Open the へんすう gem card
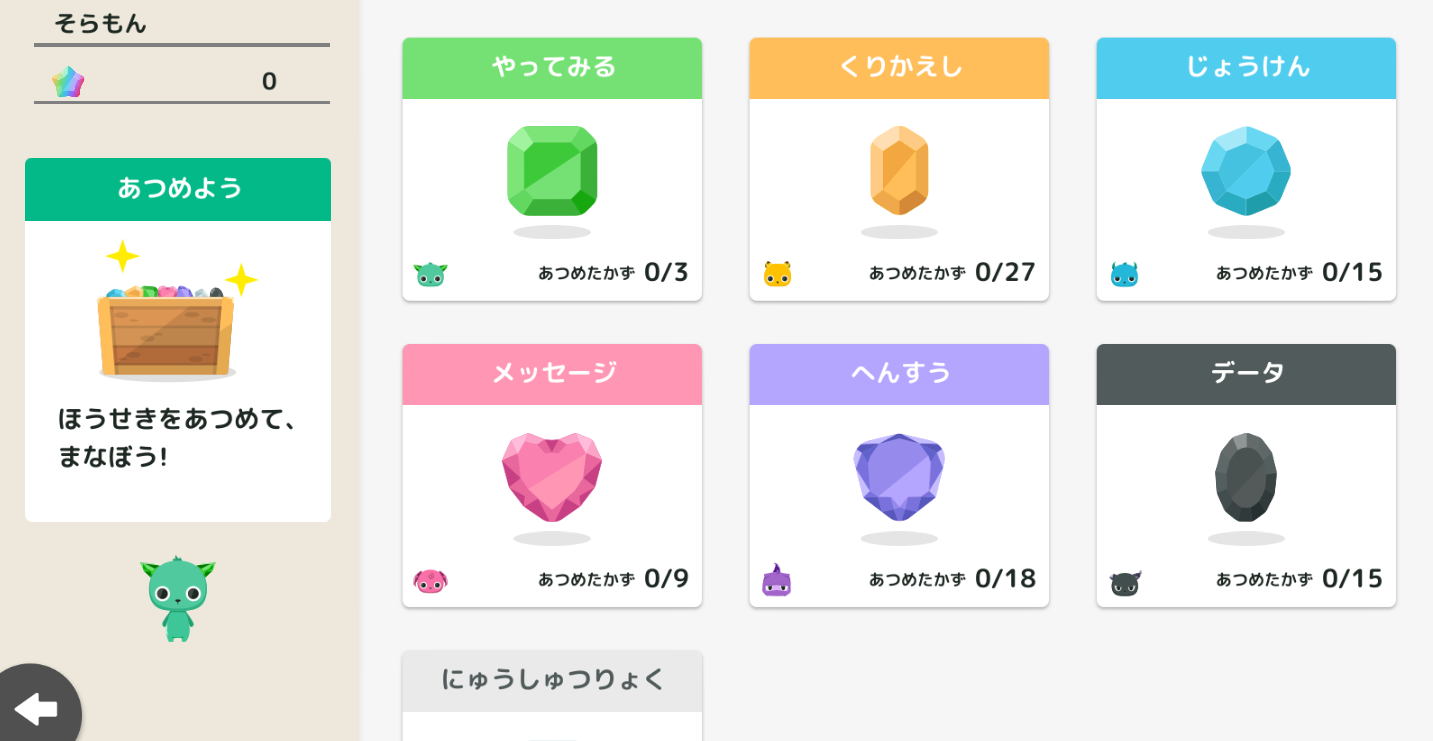Image resolution: width=1433 pixels, height=741 pixels. 899,476
